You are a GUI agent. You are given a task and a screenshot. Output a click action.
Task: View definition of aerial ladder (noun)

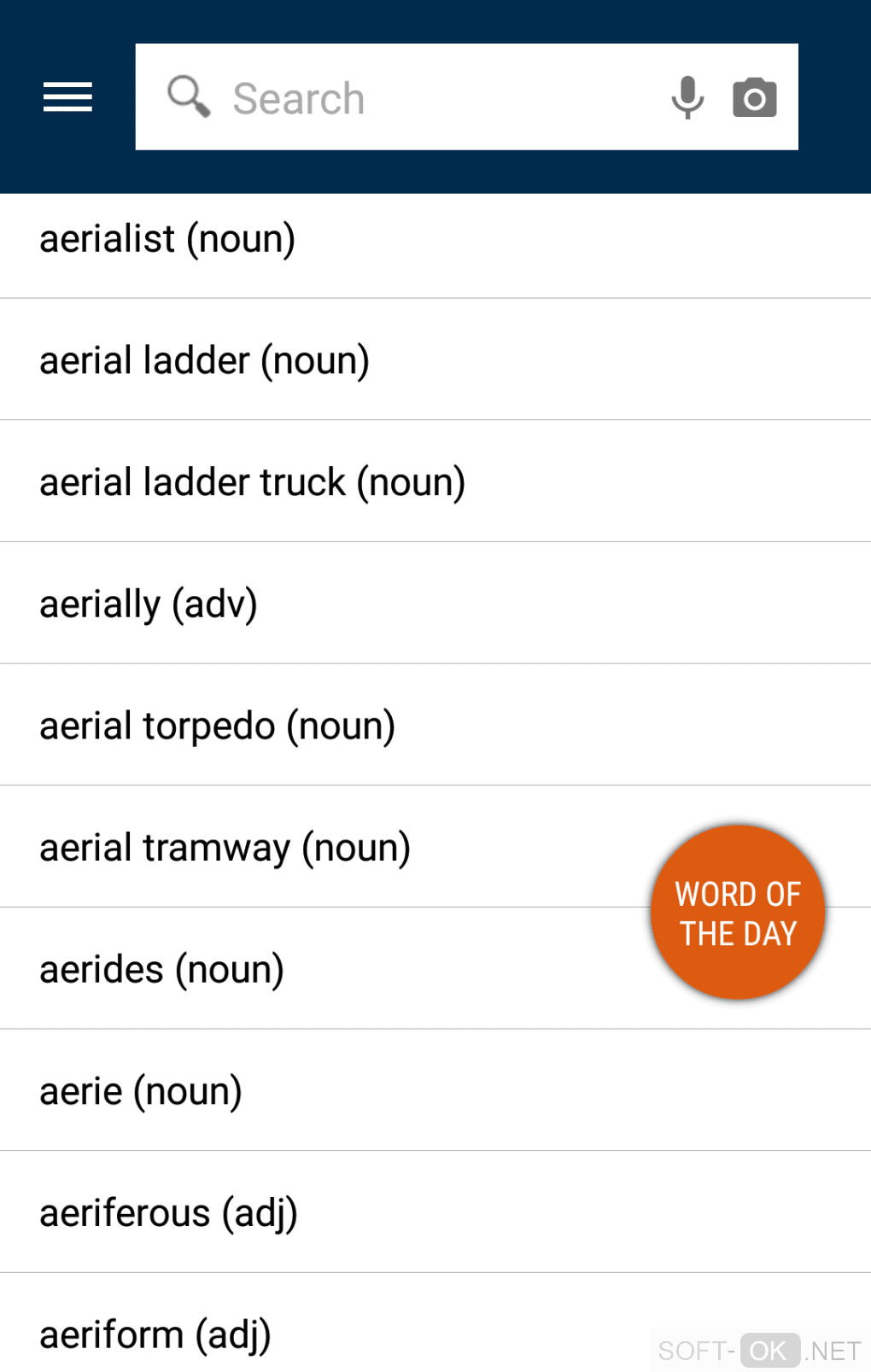[205, 360]
